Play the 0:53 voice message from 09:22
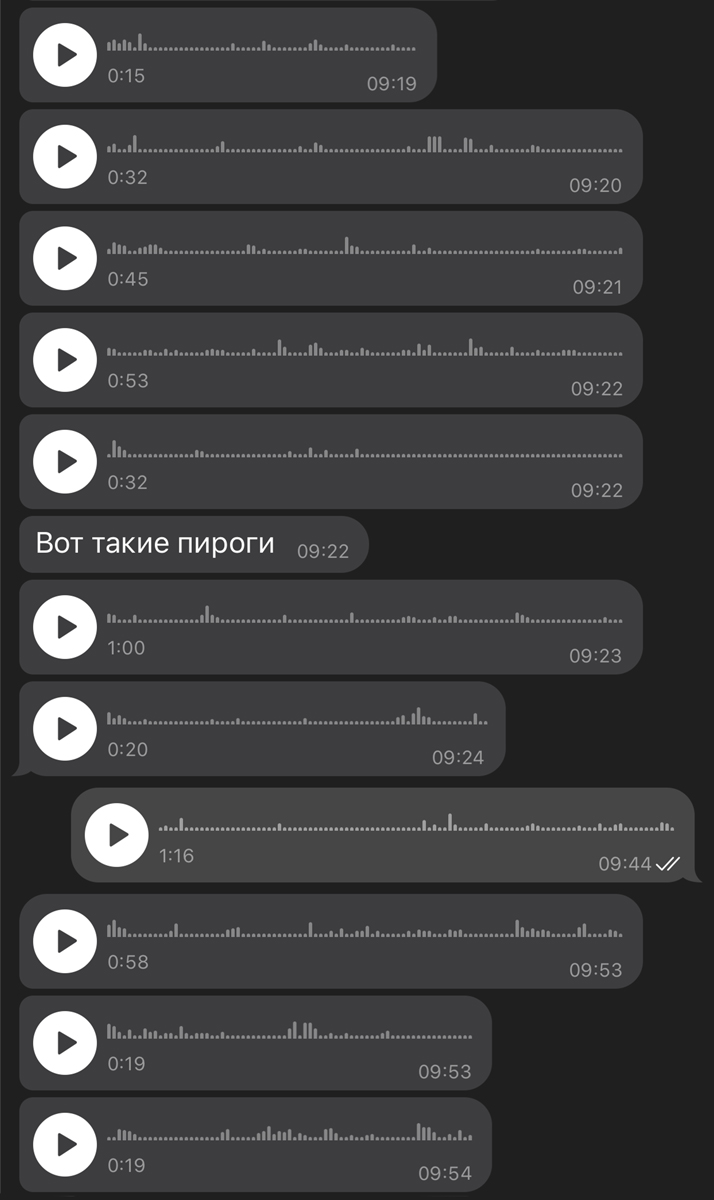This screenshot has width=714, height=1200. (65, 360)
